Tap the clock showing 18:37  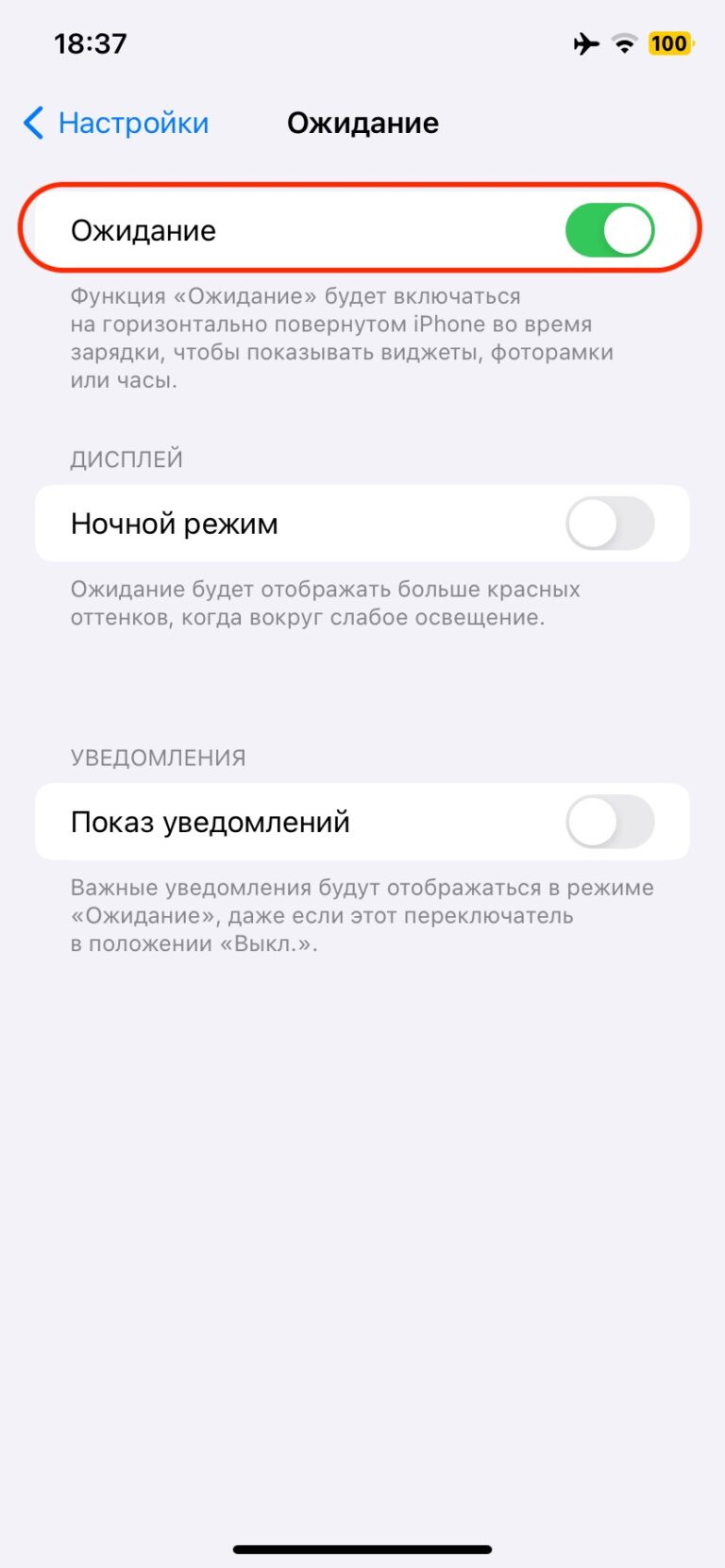point(89,42)
